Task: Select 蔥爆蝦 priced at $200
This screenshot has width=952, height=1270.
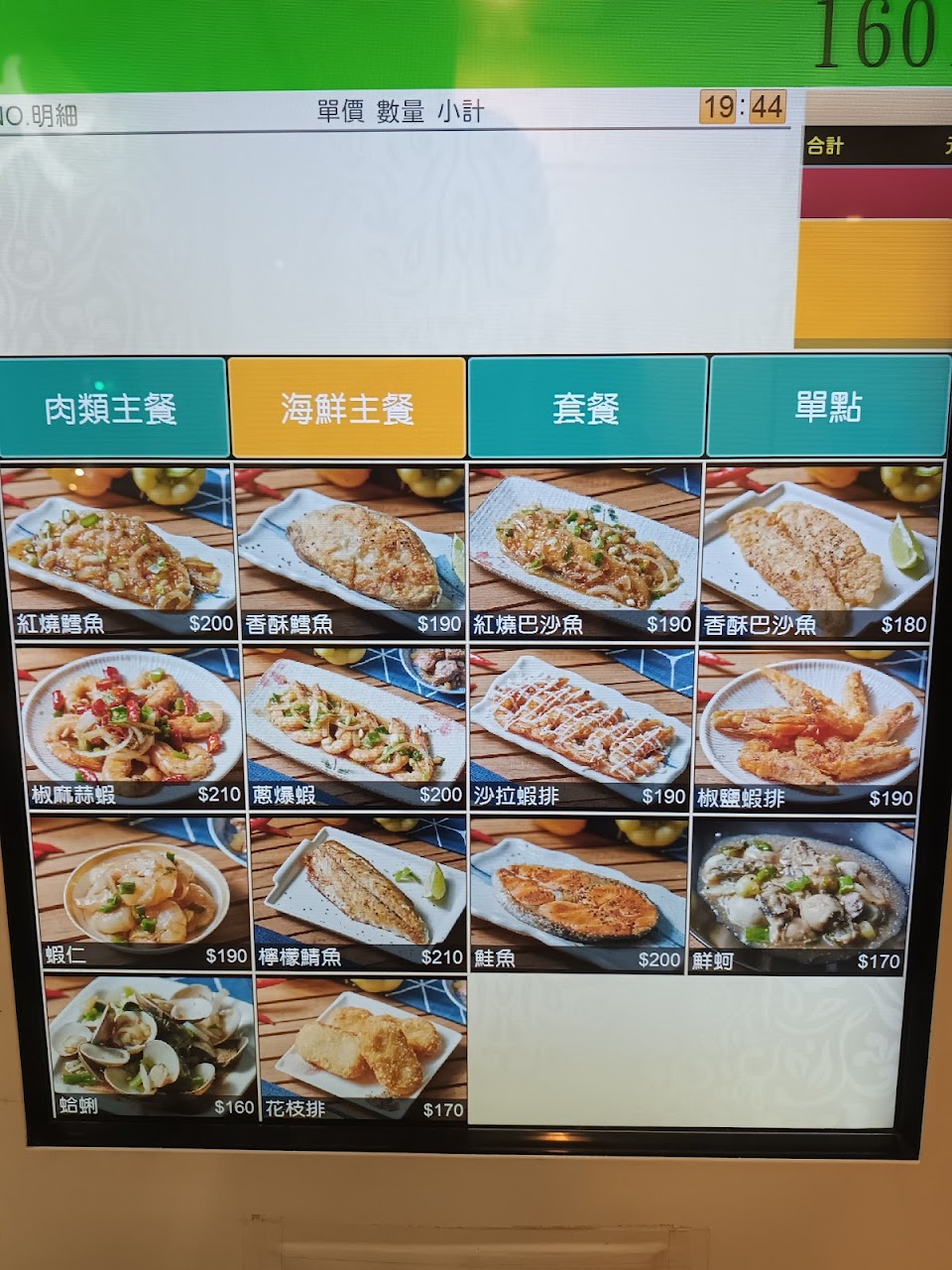Action: [x=355, y=727]
